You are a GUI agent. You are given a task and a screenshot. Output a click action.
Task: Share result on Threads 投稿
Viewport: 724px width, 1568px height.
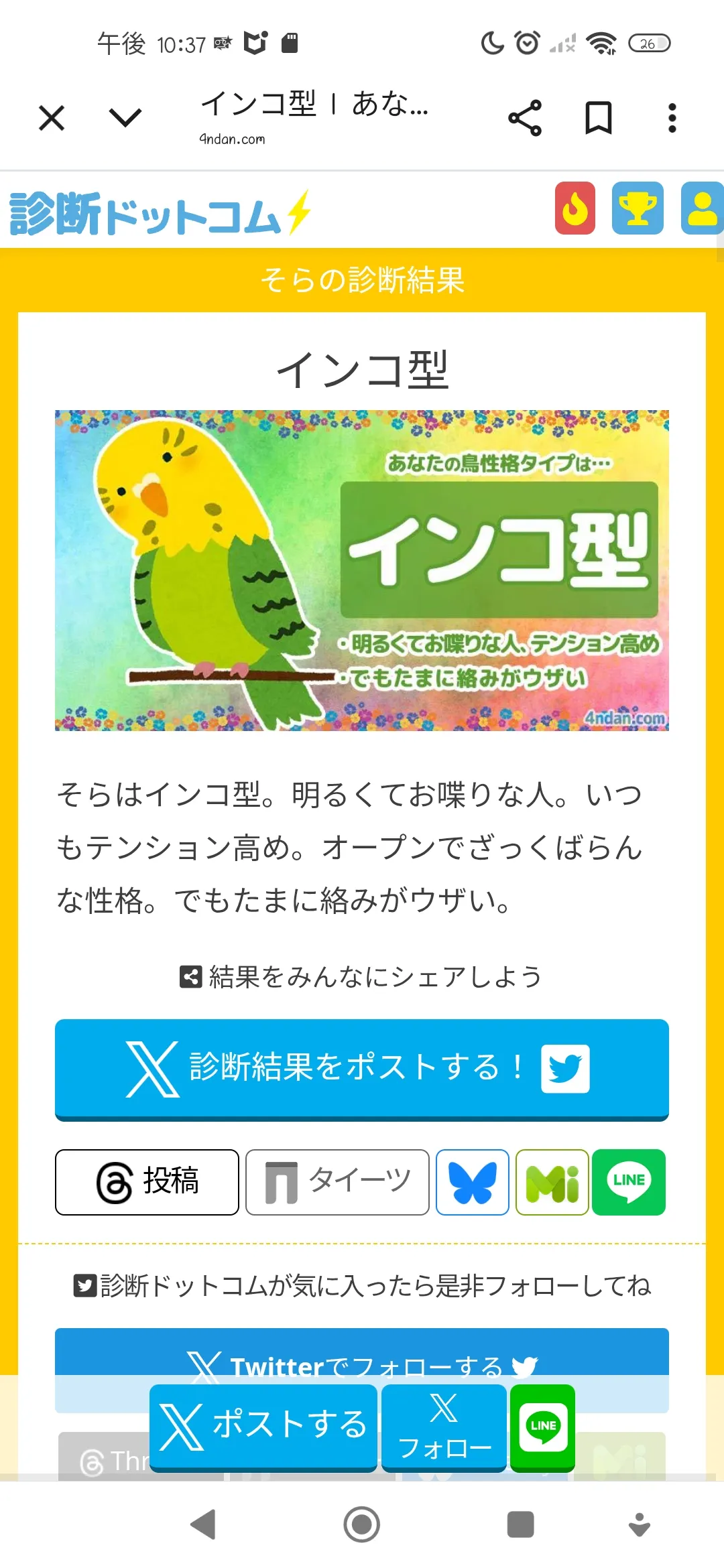[147, 1182]
